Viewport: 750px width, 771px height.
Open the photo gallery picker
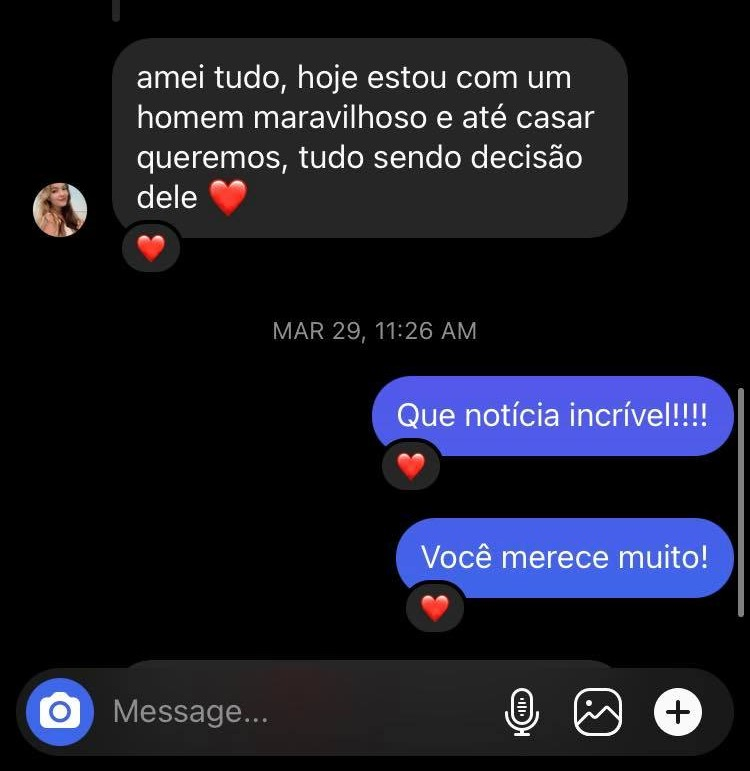tap(598, 712)
